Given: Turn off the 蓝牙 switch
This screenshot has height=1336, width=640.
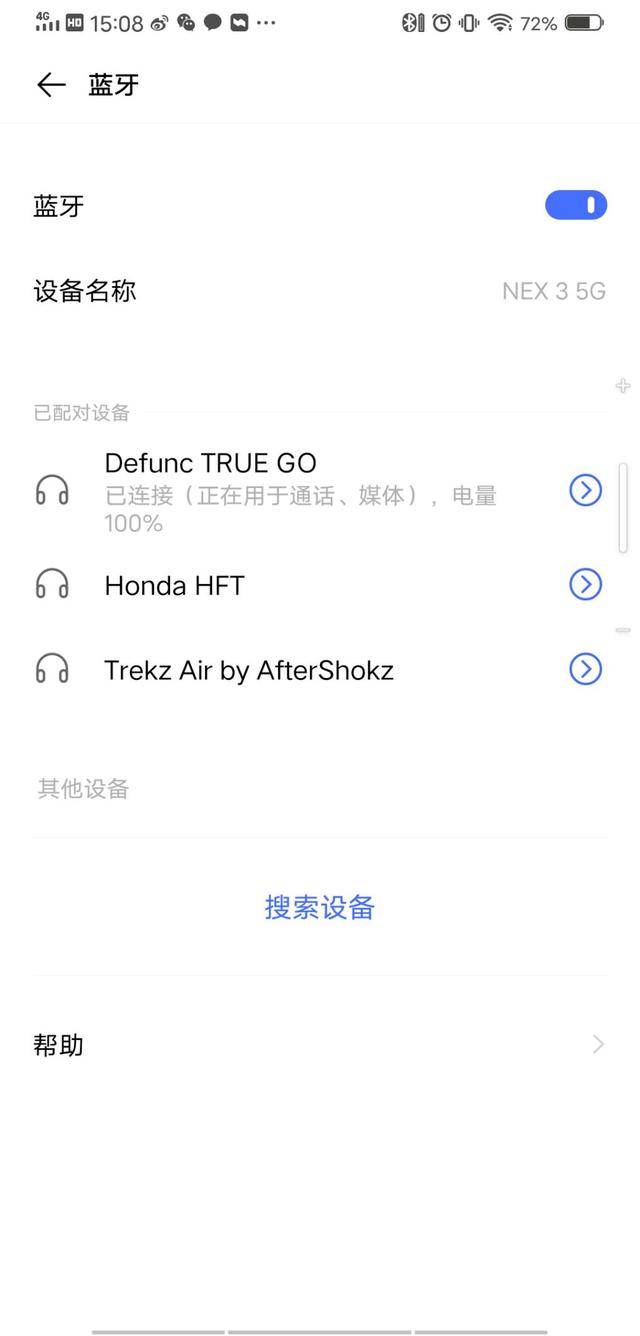Looking at the screenshot, I should [x=575, y=206].
